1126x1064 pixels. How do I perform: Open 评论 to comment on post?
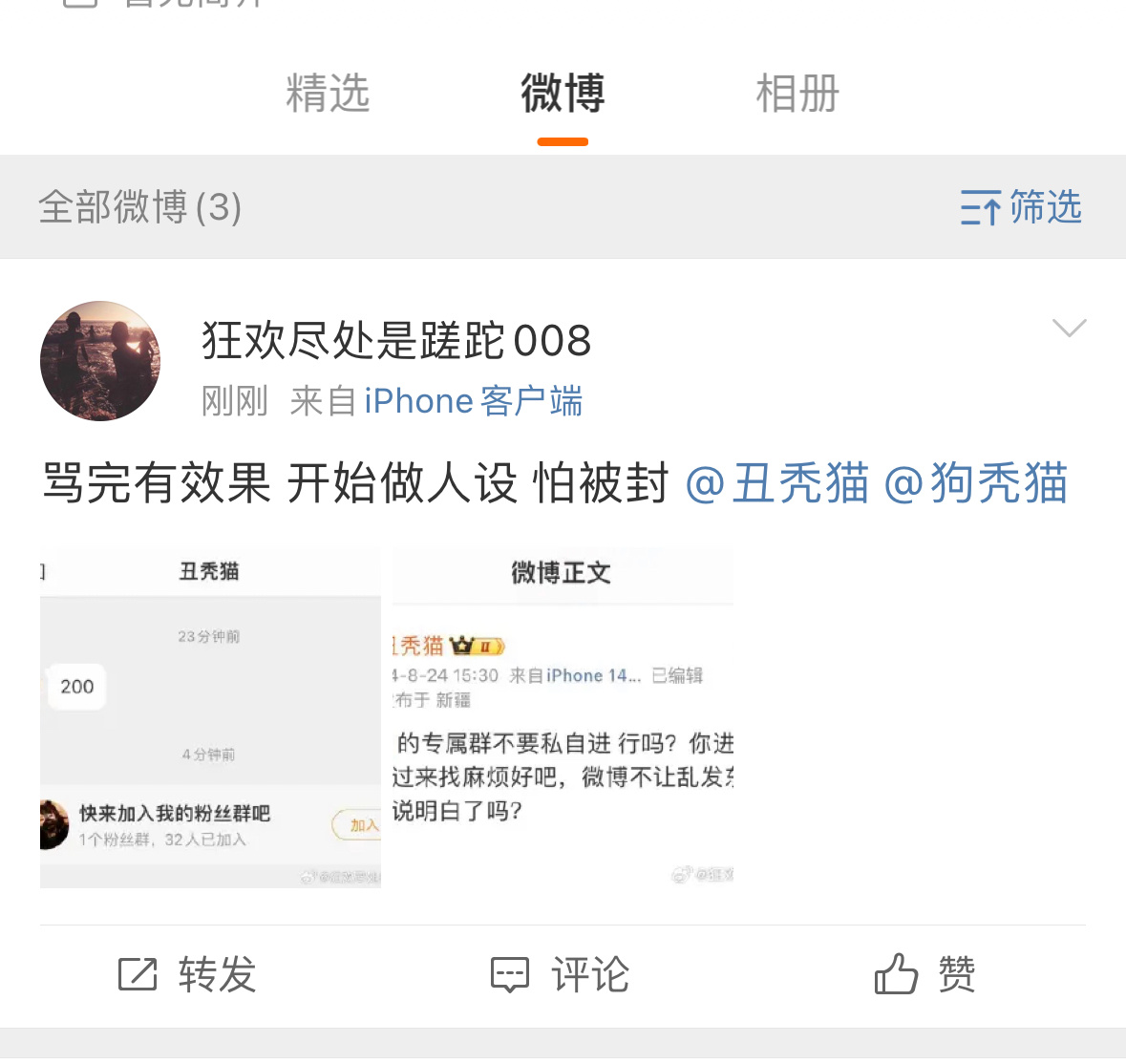[x=561, y=975]
